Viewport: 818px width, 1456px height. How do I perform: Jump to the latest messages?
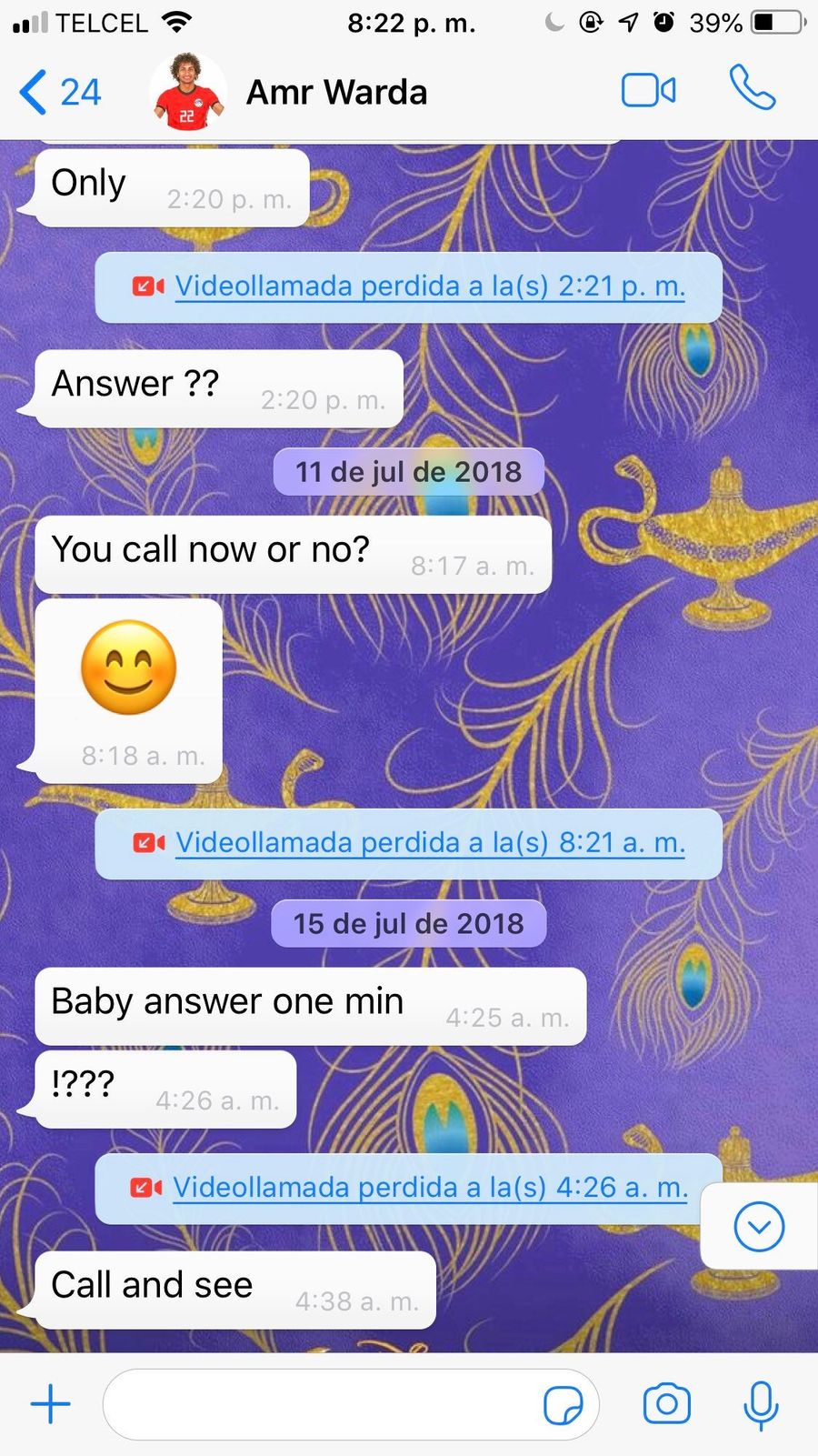(x=758, y=1227)
